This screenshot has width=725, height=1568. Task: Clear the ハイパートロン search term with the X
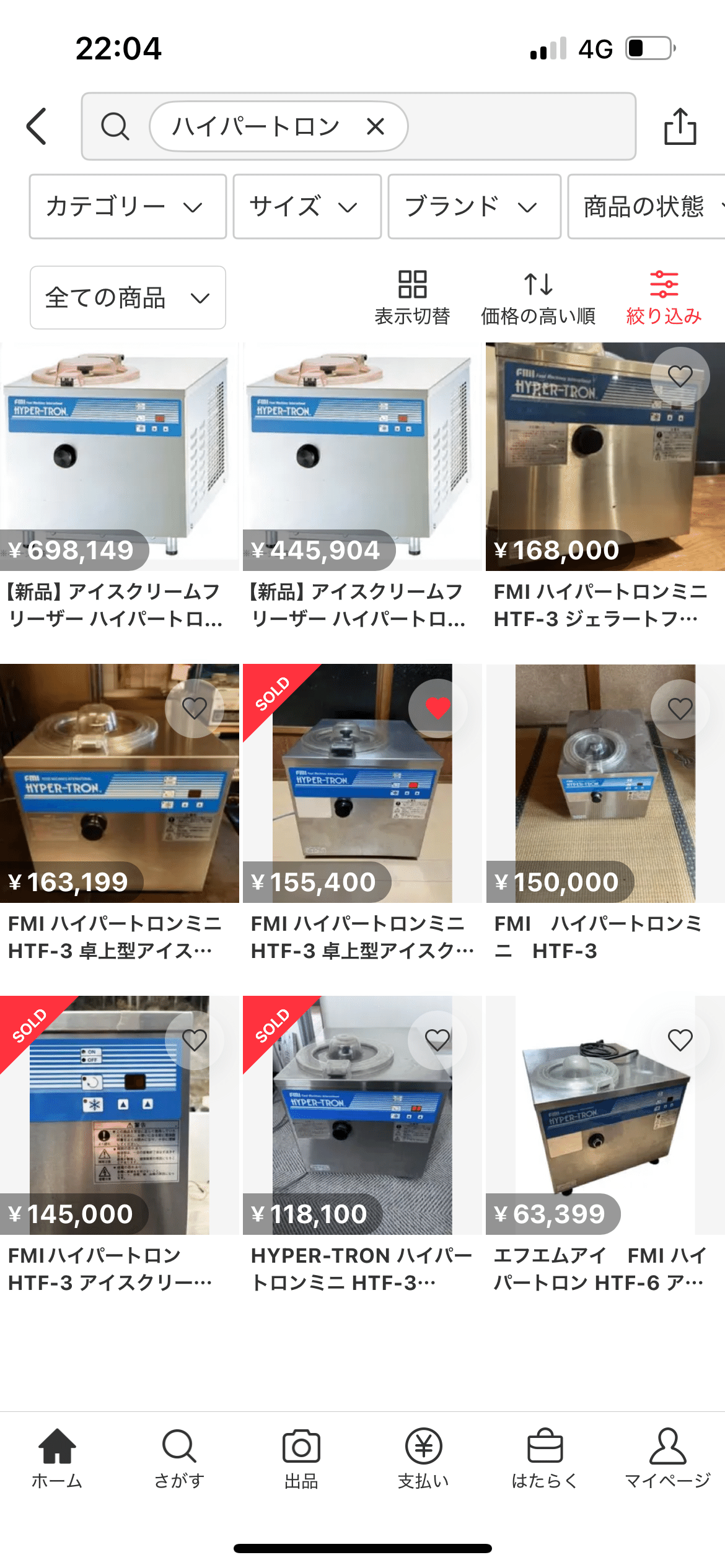(x=375, y=126)
